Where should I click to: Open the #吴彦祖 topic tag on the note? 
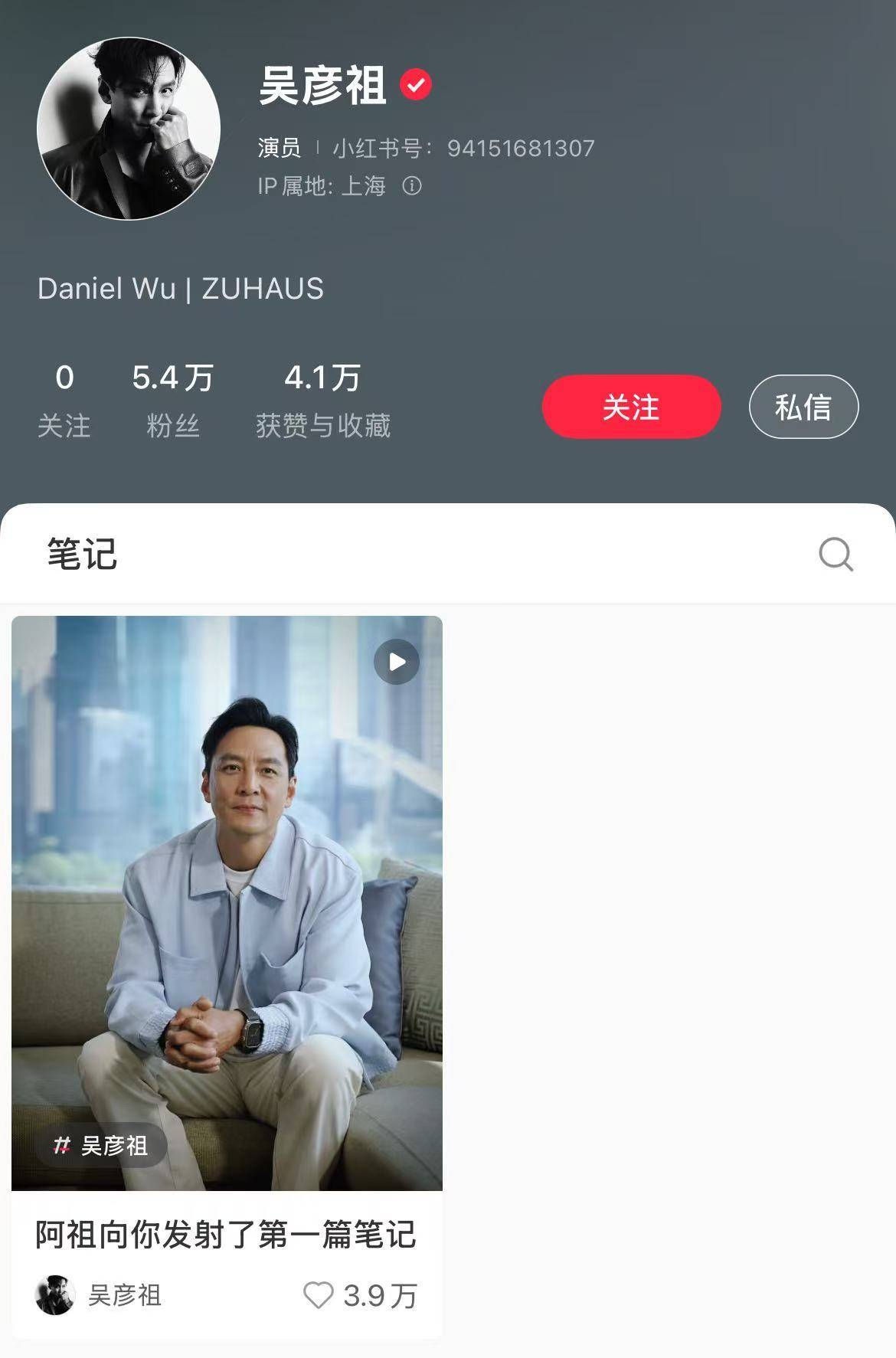[x=101, y=1146]
